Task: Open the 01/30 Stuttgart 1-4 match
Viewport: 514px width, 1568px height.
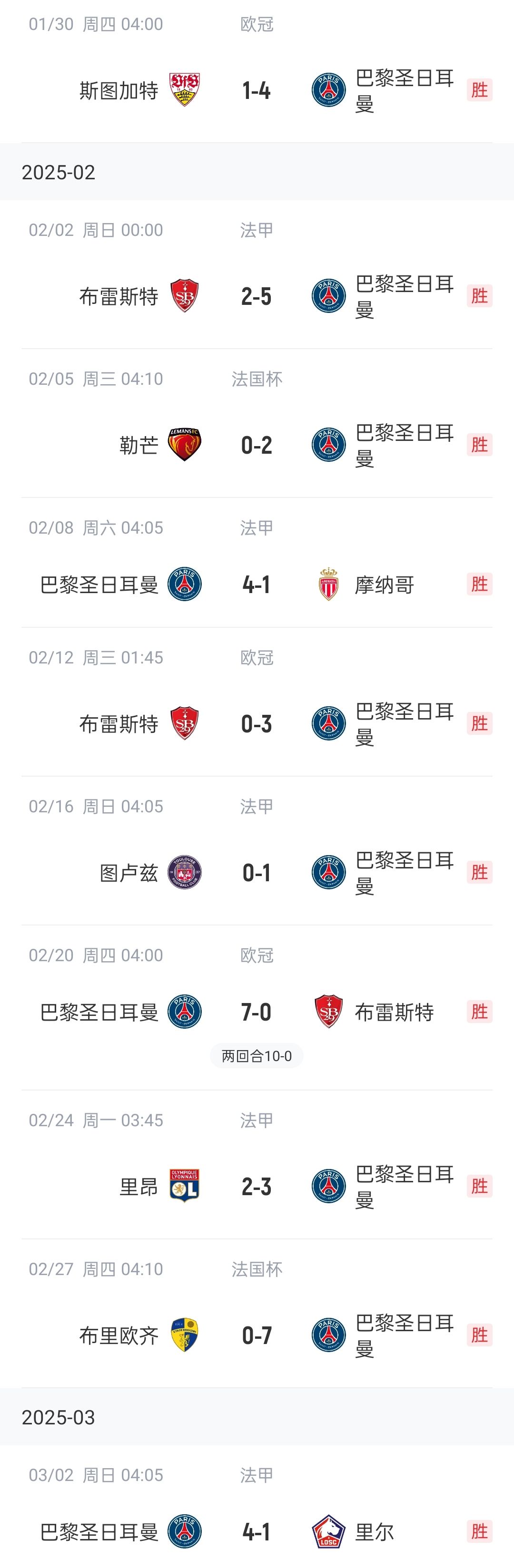Action: pos(257,91)
